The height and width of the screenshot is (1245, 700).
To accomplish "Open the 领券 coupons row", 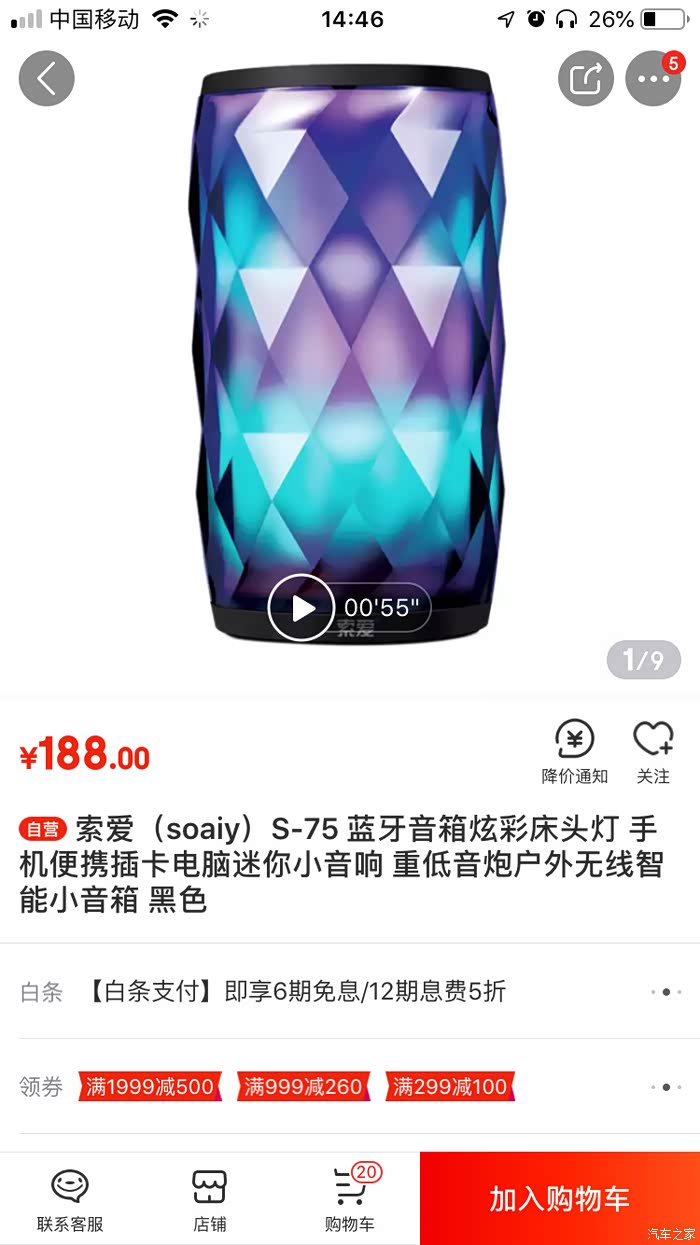I will point(350,1087).
